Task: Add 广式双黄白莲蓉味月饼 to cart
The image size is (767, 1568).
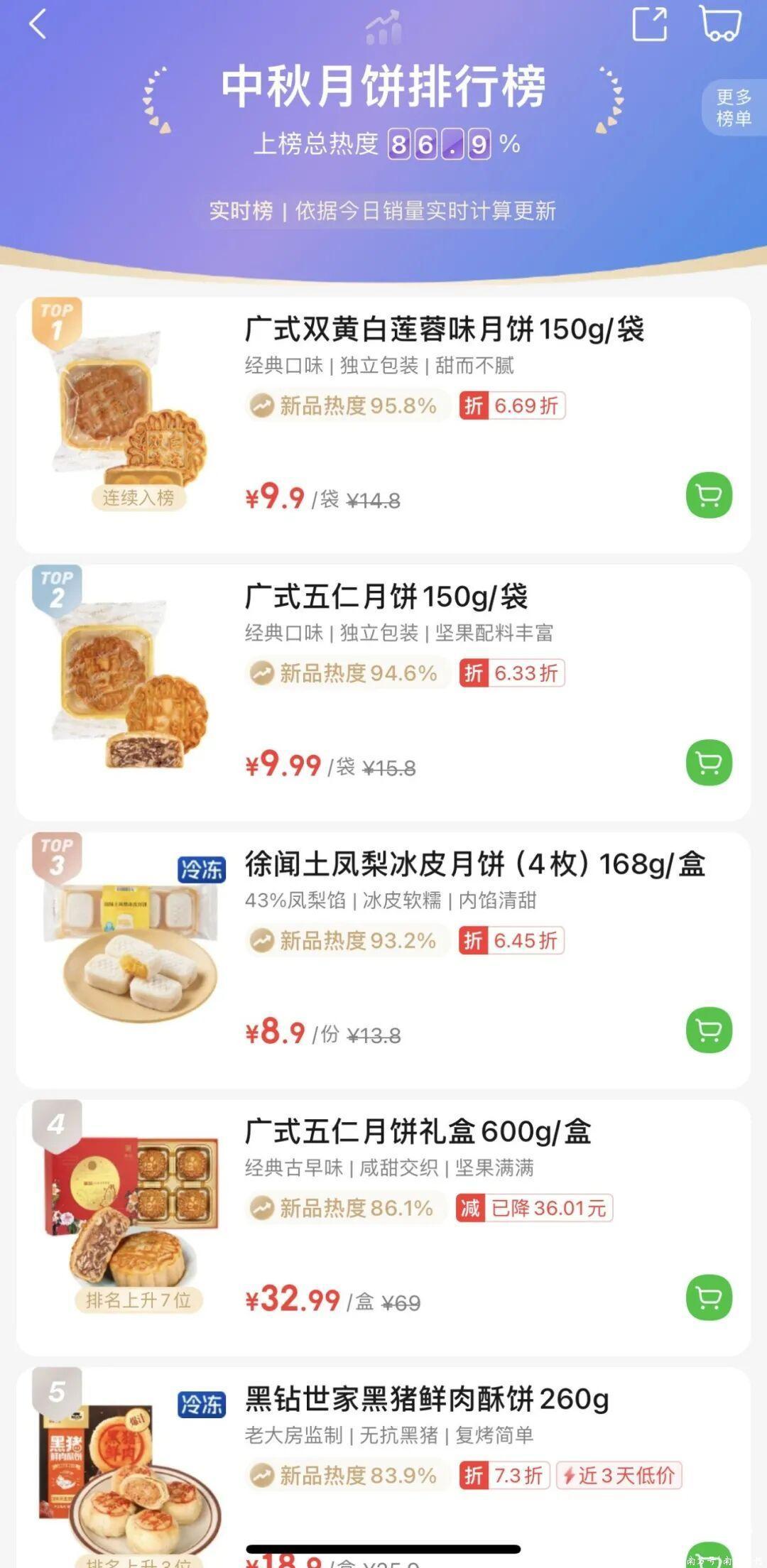Action: coord(709,495)
